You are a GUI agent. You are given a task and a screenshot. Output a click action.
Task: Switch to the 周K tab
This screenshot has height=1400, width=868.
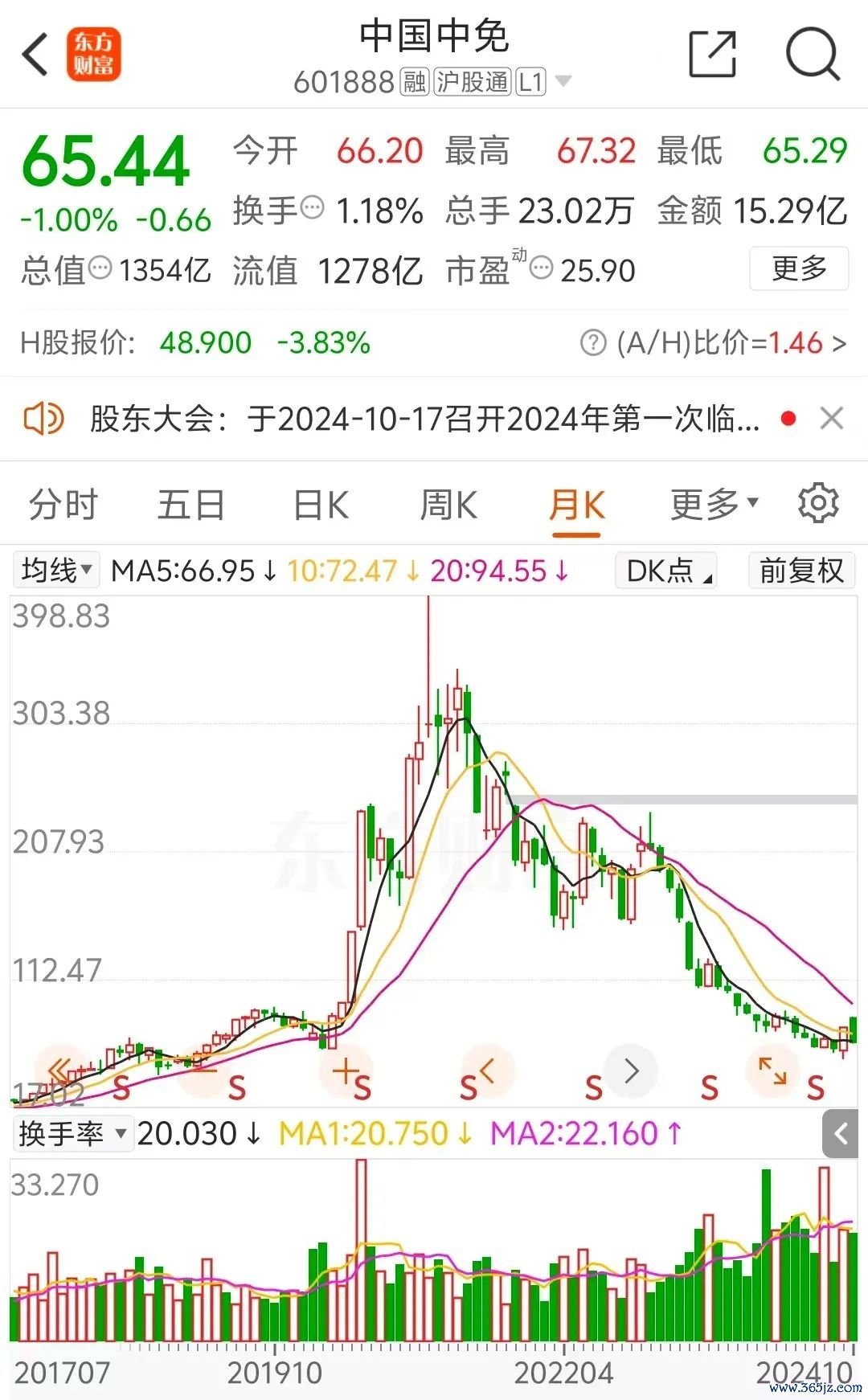point(448,506)
